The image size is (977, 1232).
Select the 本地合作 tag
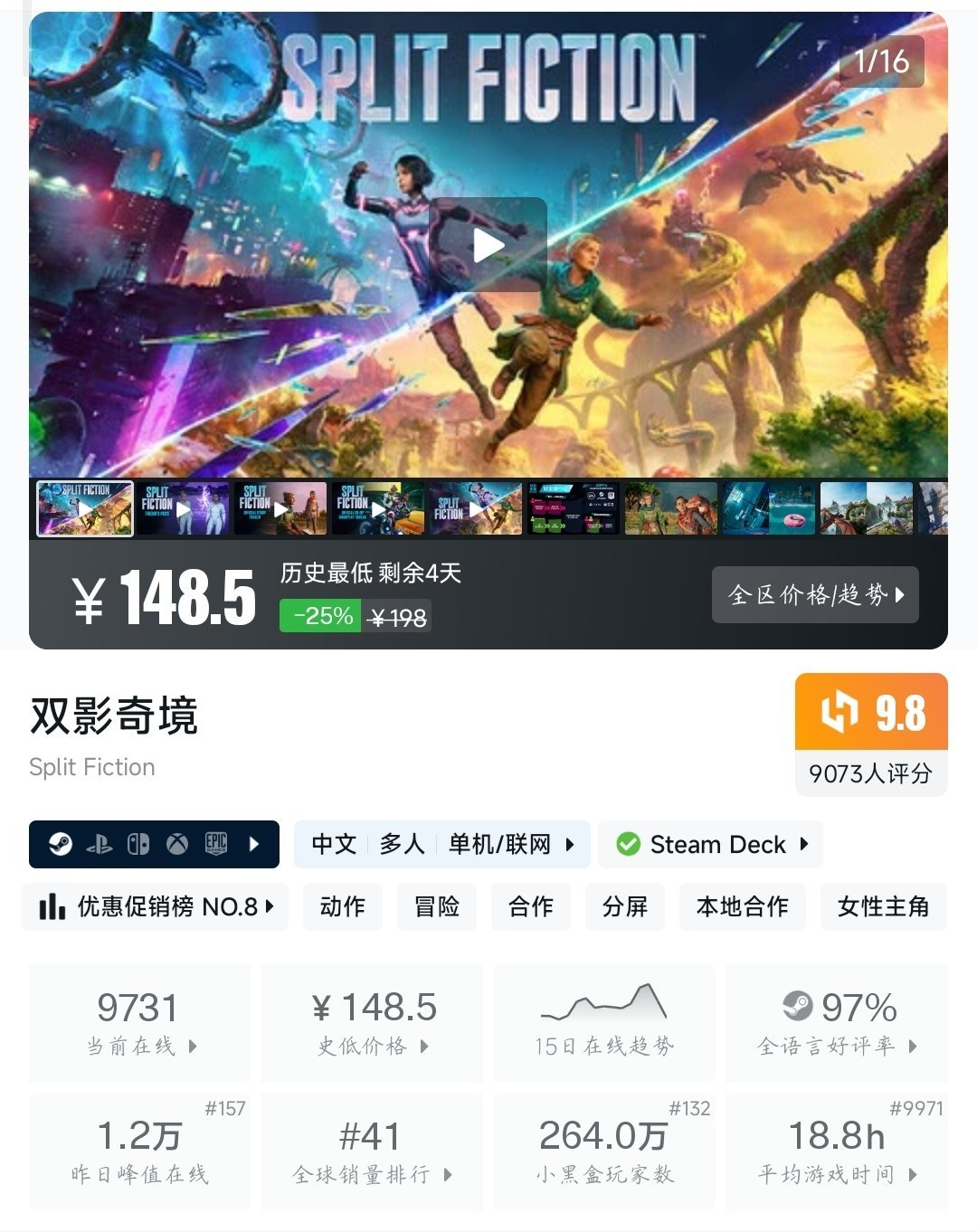pyautogui.click(x=742, y=906)
